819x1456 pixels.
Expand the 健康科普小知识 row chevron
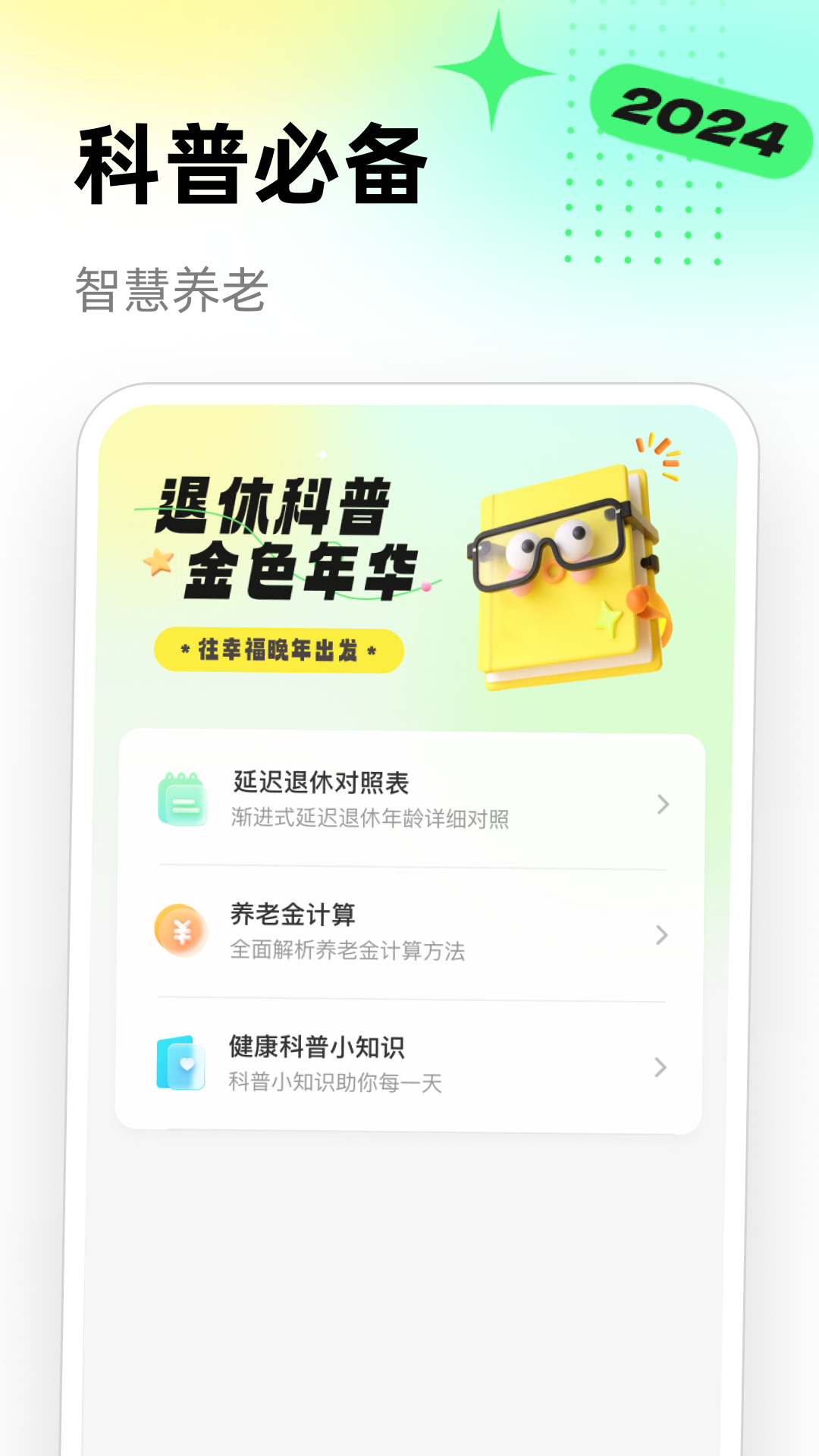659,1066
